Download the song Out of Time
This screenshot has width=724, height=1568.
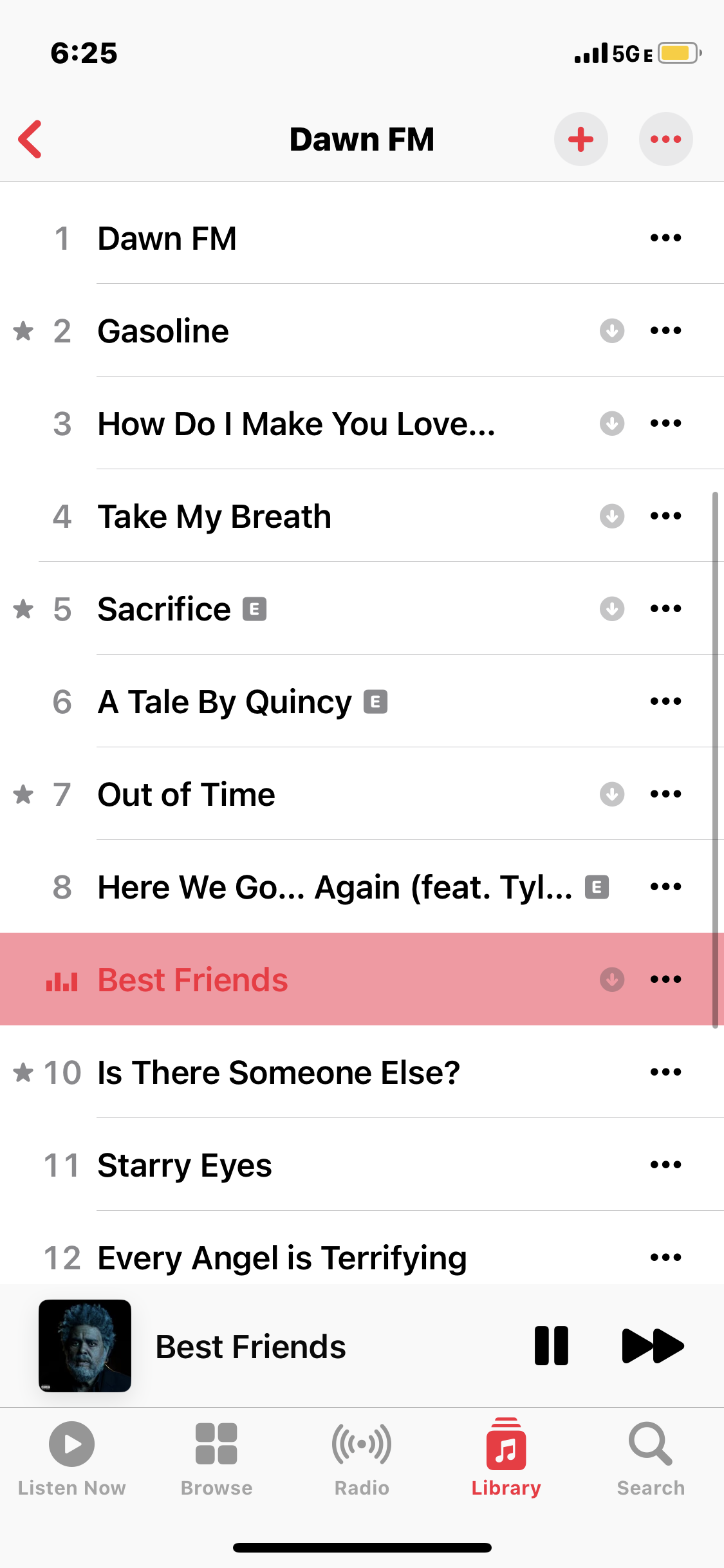tap(612, 794)
